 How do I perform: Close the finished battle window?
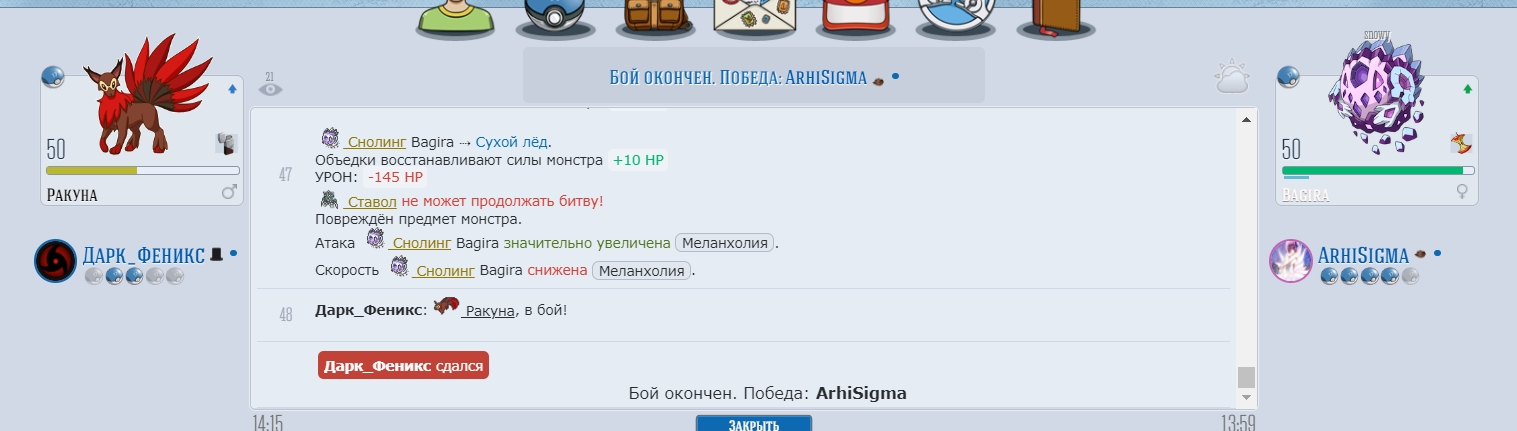754,424
